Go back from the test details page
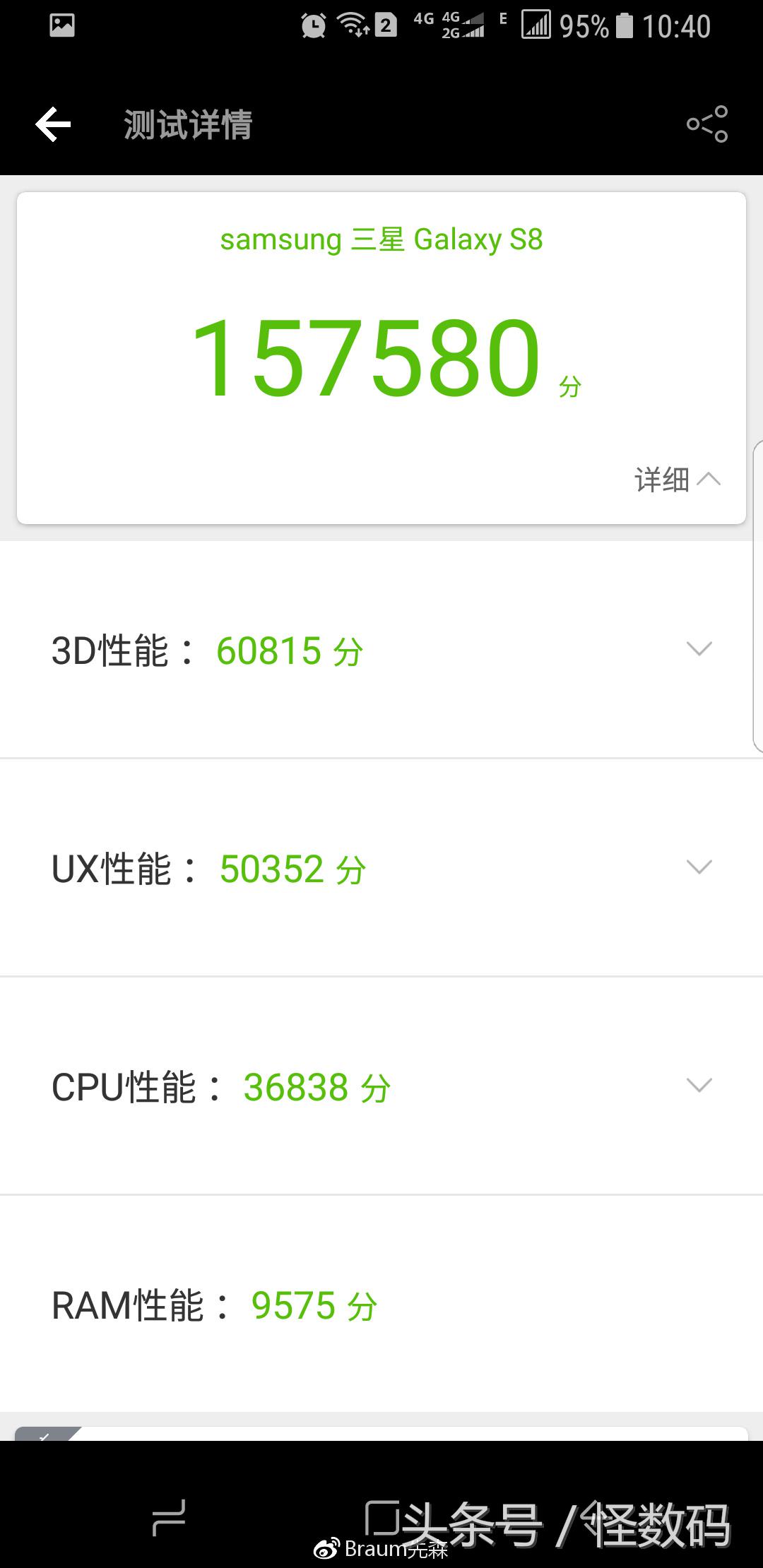This screenshot has height=1568, width=763. pyautogui.click(x=54, y=125)
